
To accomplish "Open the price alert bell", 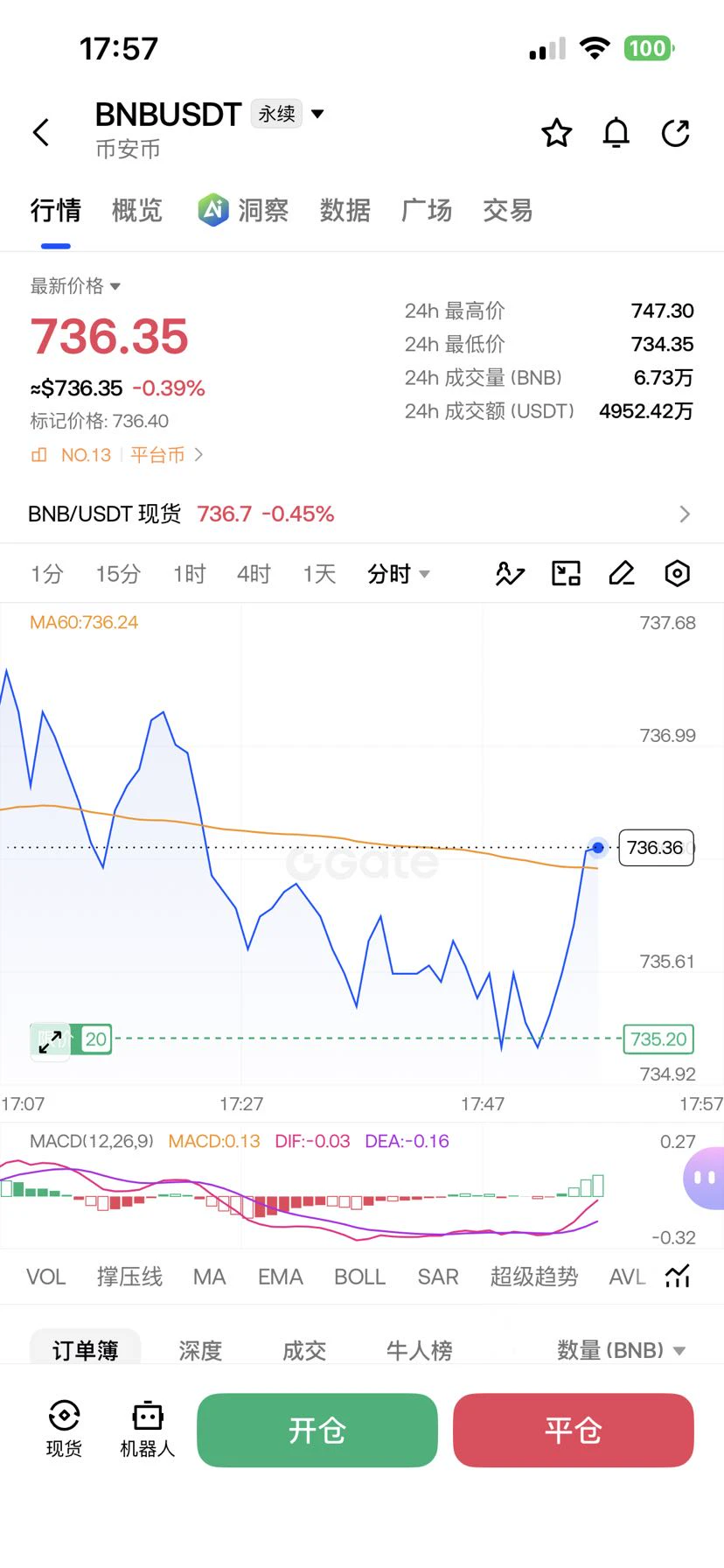I will click(x=616, y=133).
